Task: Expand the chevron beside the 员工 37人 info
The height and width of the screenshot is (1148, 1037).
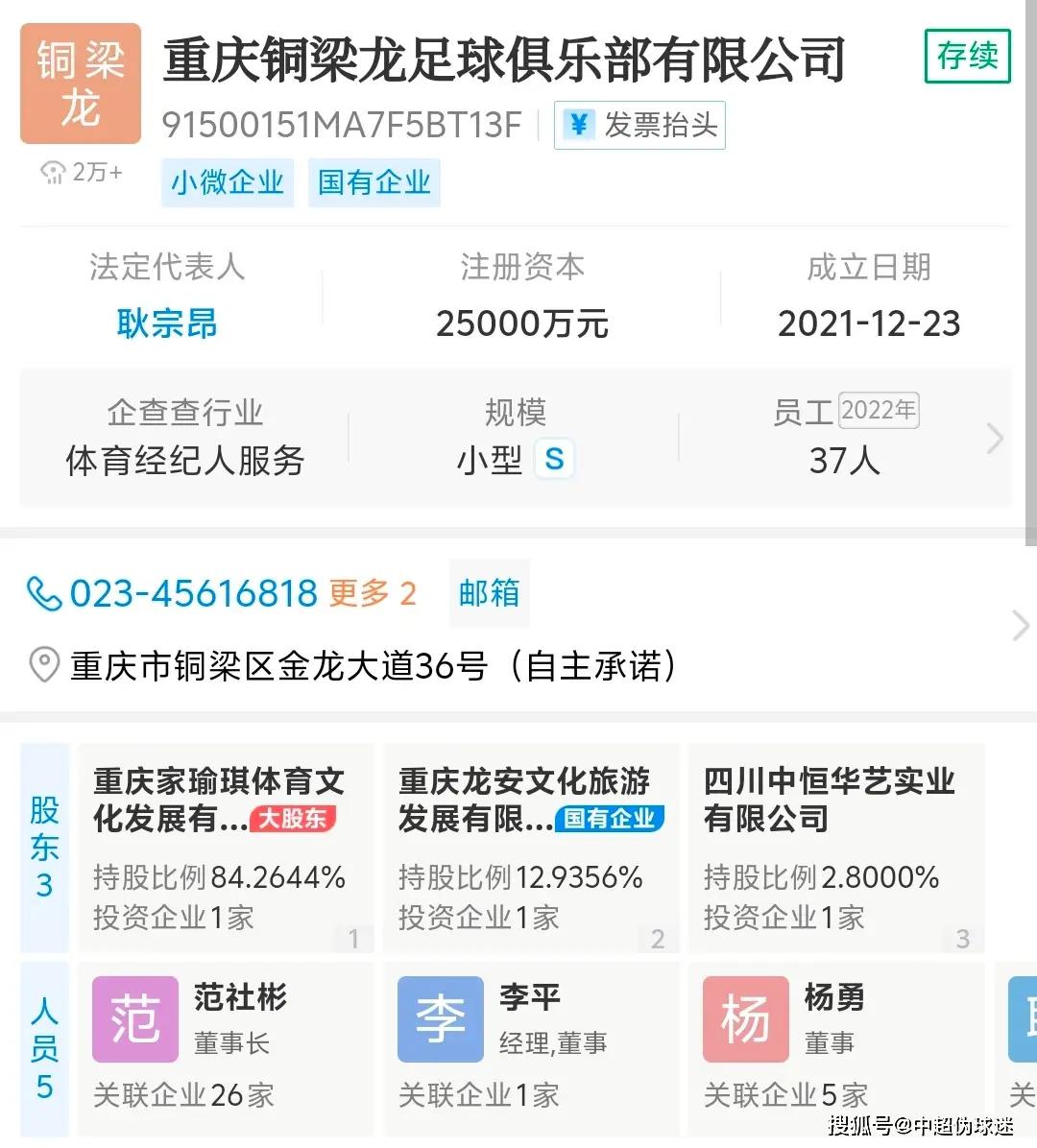Action: tap(995, 440)
